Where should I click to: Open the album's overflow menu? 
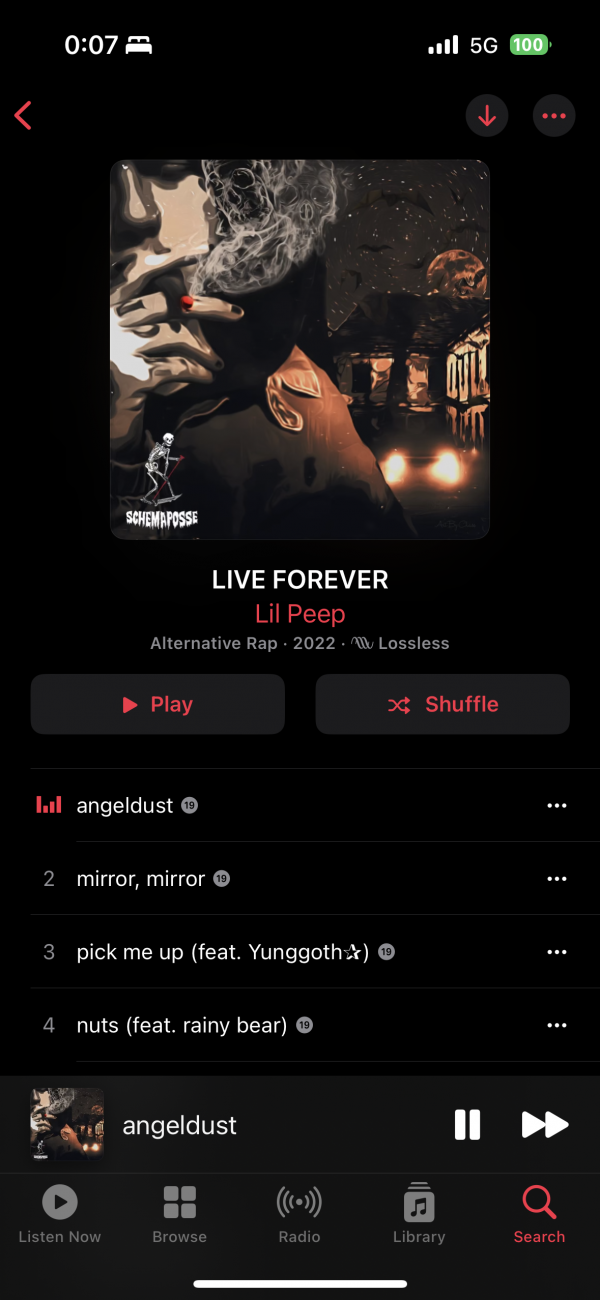pyautogui.click(x=554, y=116)
